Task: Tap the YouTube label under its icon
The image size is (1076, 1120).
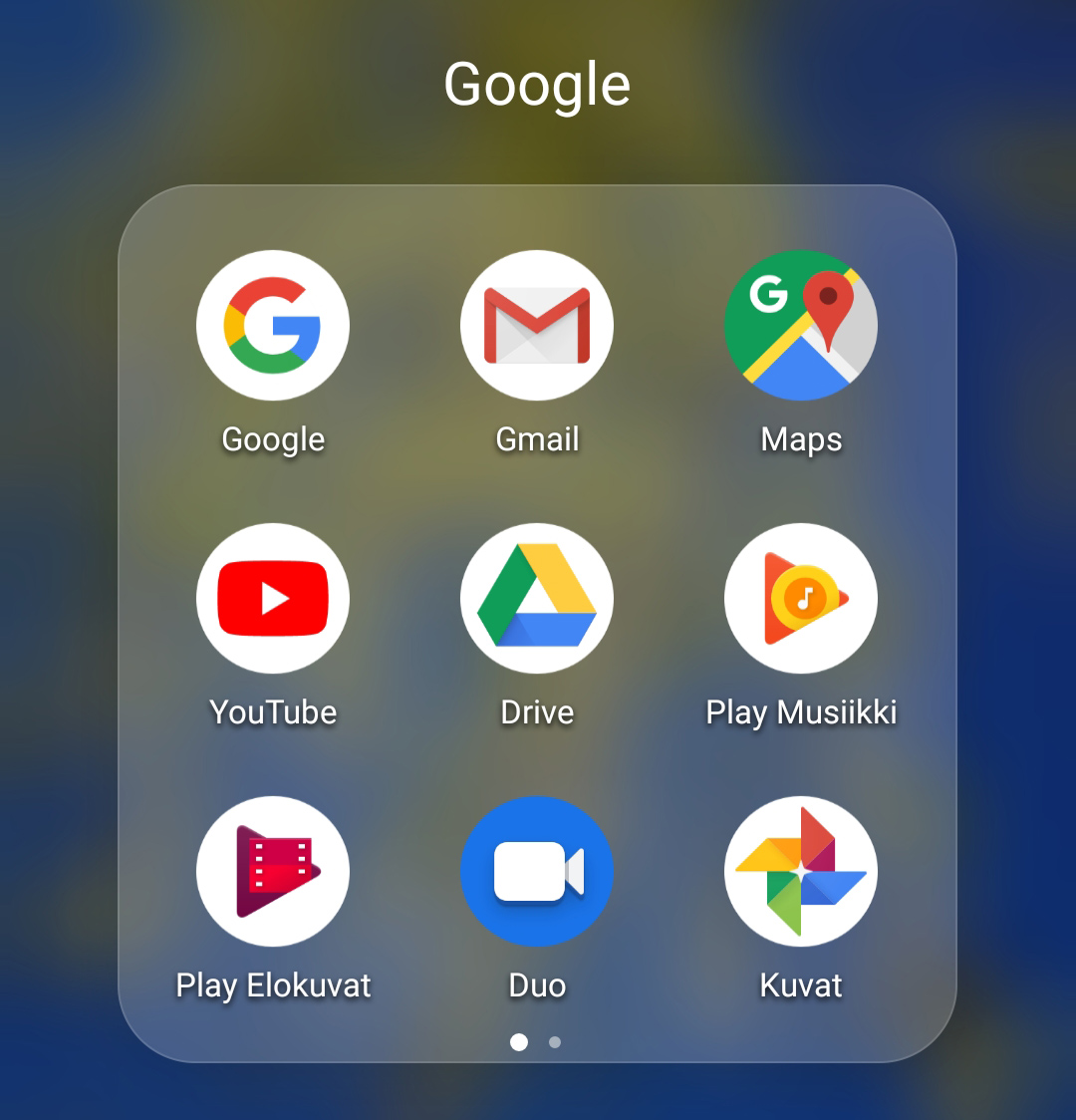Action: [273, 712]
